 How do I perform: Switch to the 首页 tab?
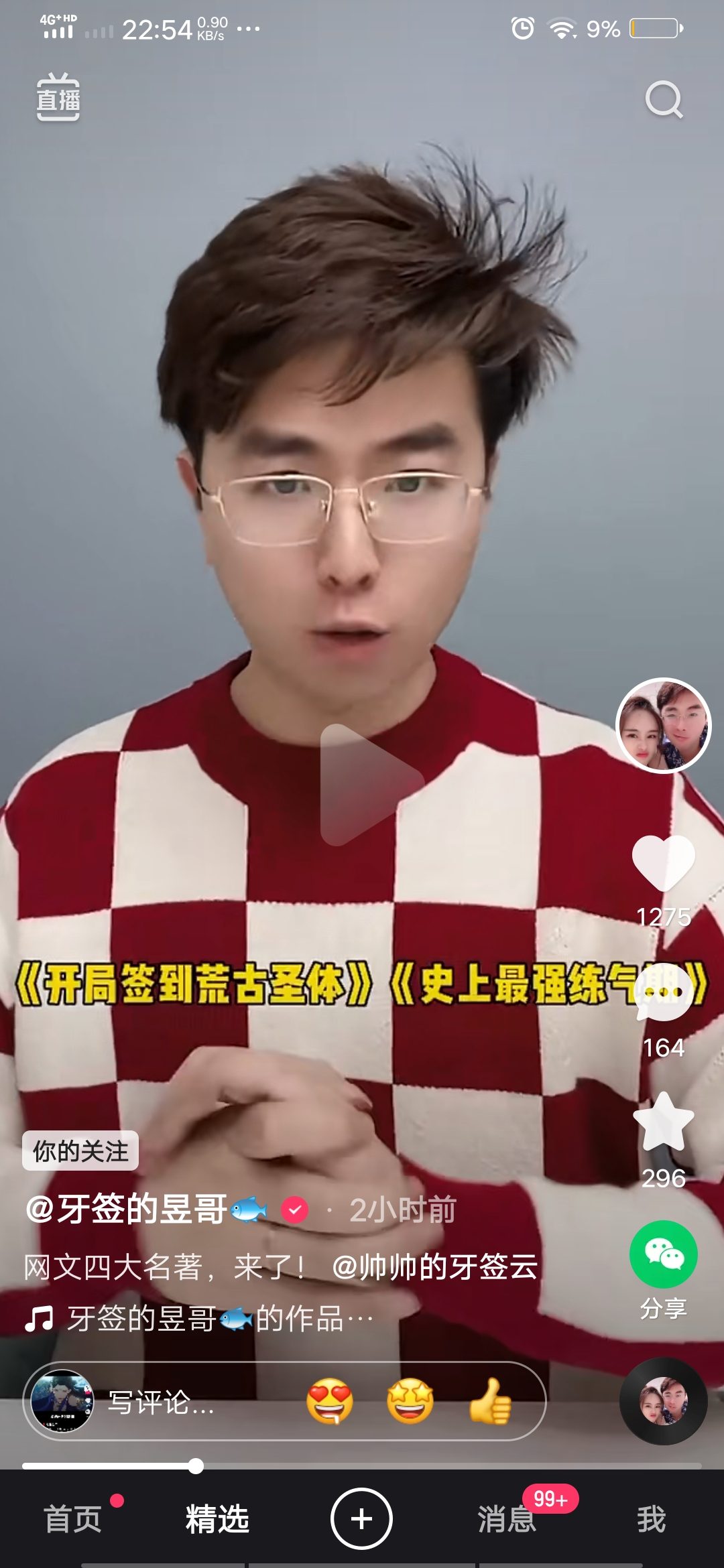pyautogui.click(x=72, y=1519)
